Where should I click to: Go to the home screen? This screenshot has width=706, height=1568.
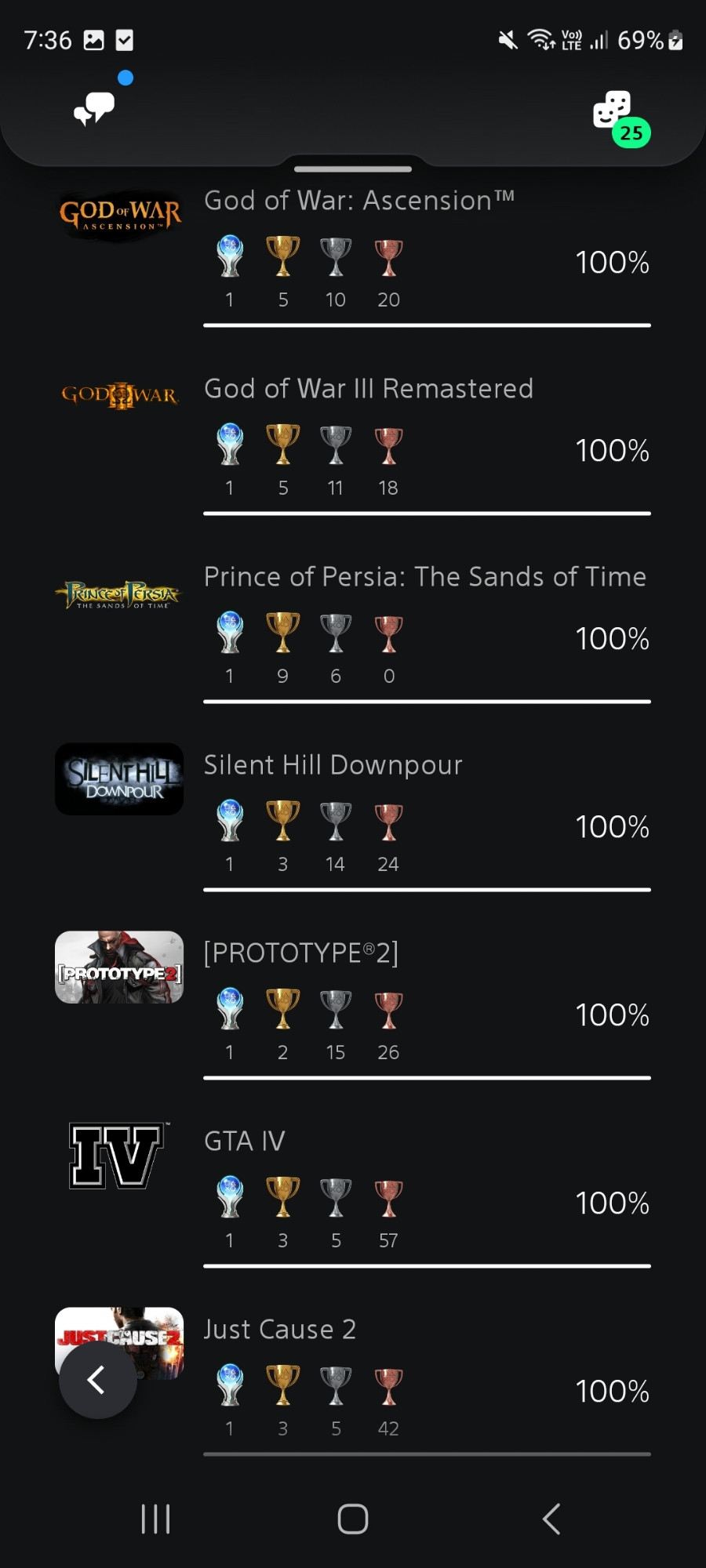[x=353, y=1519]
